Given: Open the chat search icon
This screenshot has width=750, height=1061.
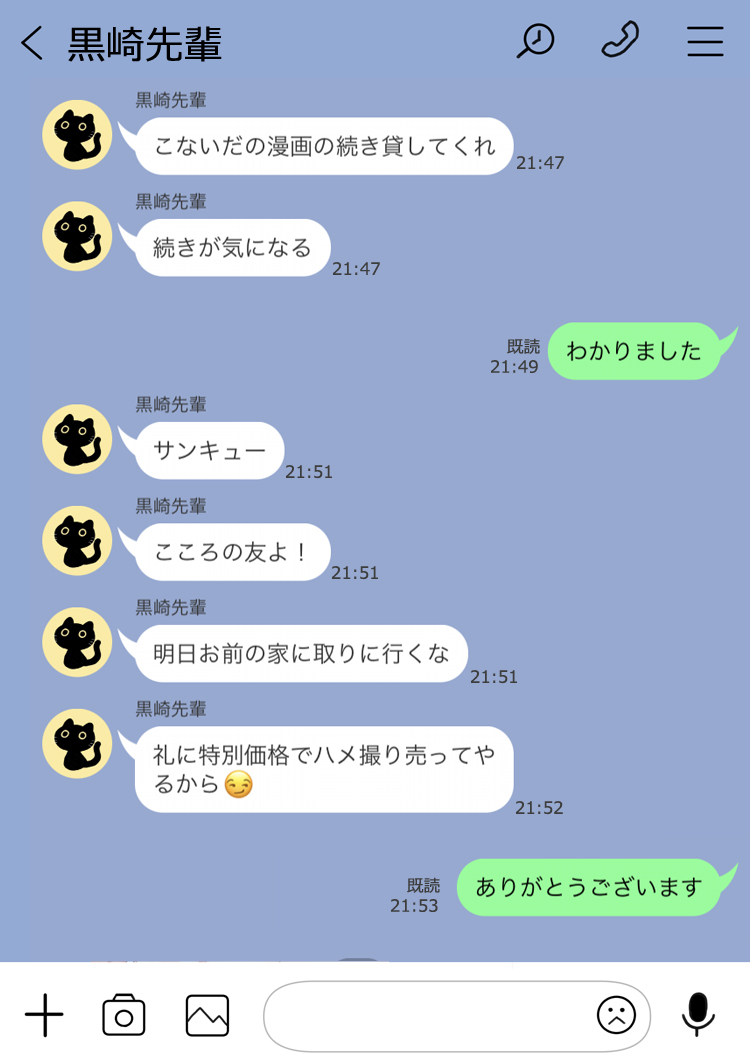Looking at the screenshot, I should pos(535,41).
